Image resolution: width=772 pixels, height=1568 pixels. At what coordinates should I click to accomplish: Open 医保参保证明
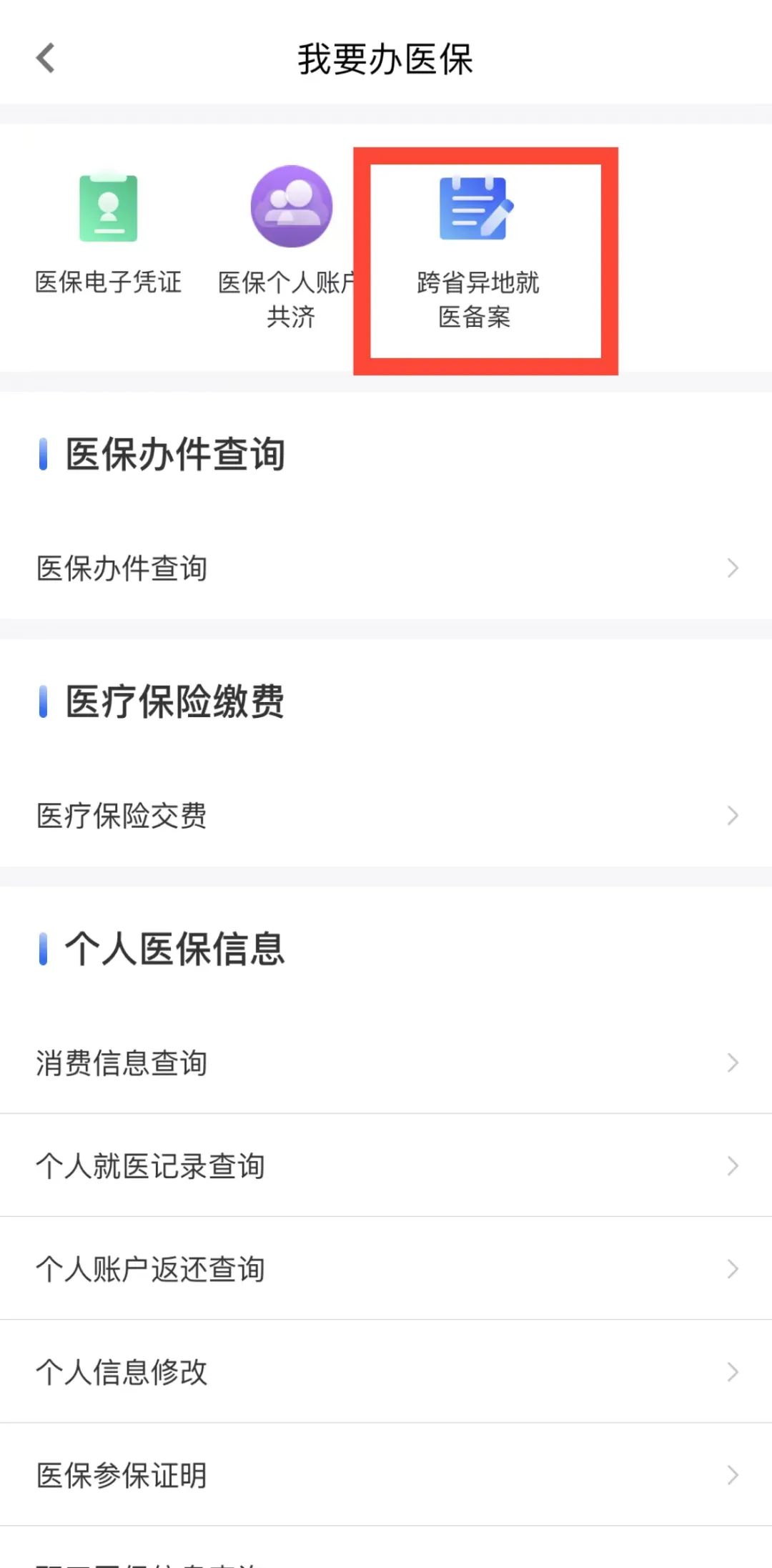pyautogui.click(x=386, y=1475)
